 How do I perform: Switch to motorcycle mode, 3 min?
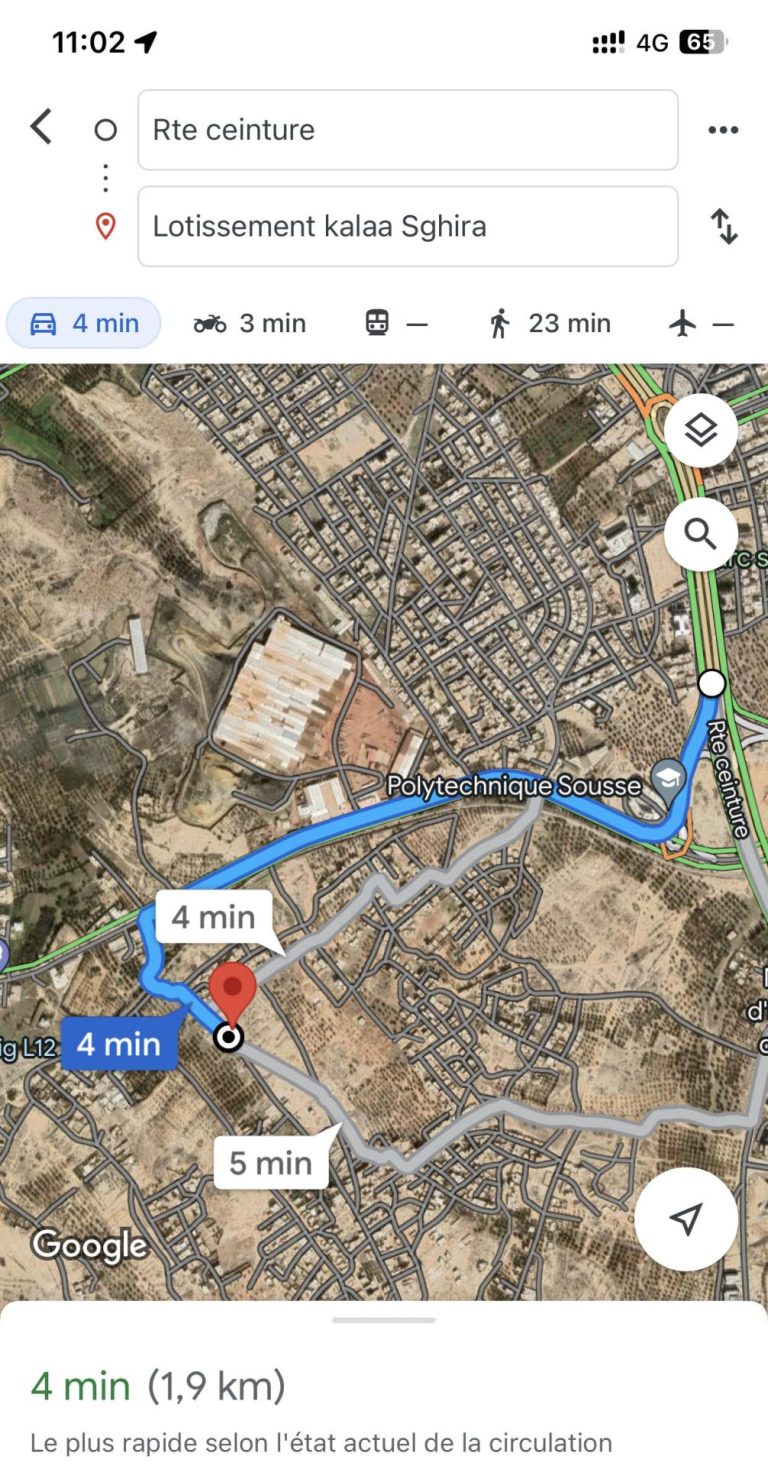(x=249, y=323)
